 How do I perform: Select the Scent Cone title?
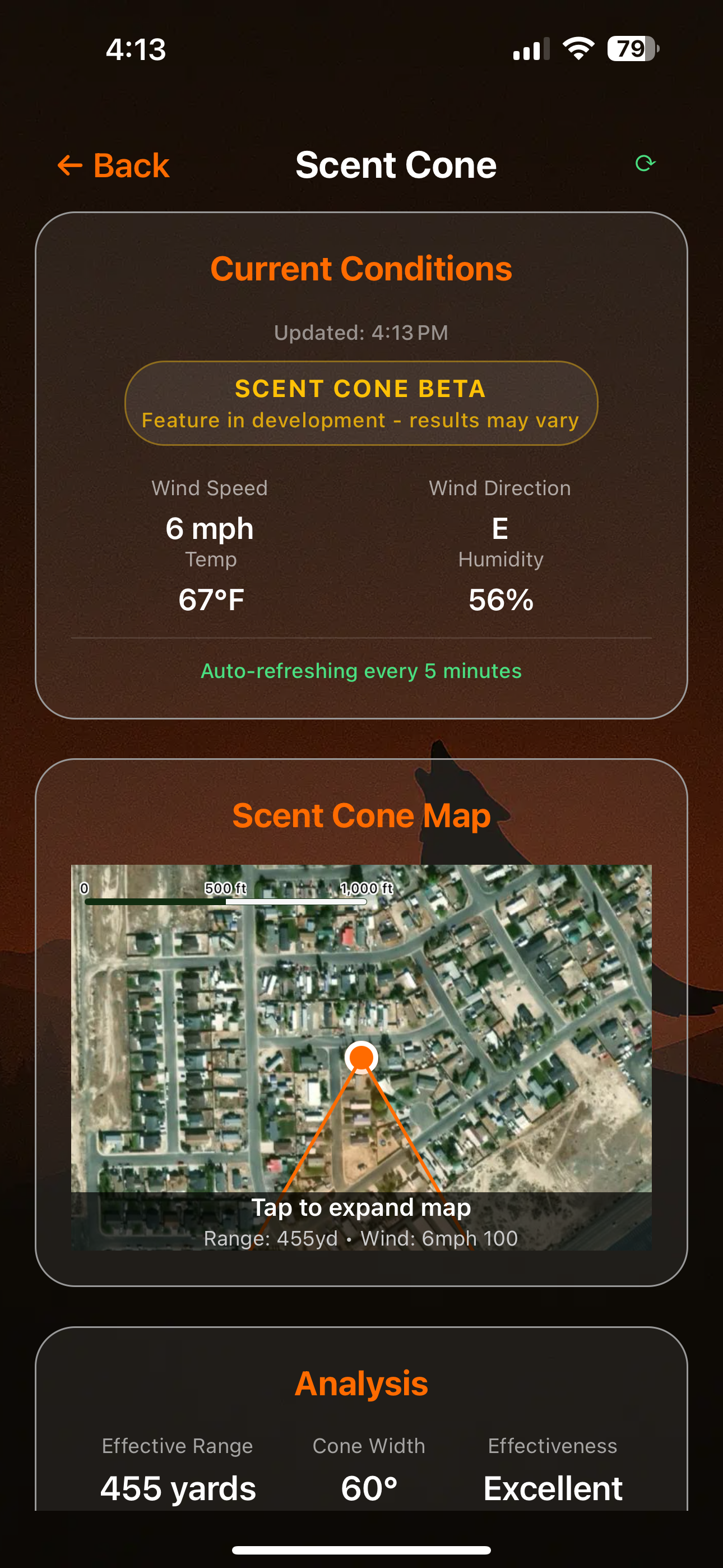tap(396, 164)
